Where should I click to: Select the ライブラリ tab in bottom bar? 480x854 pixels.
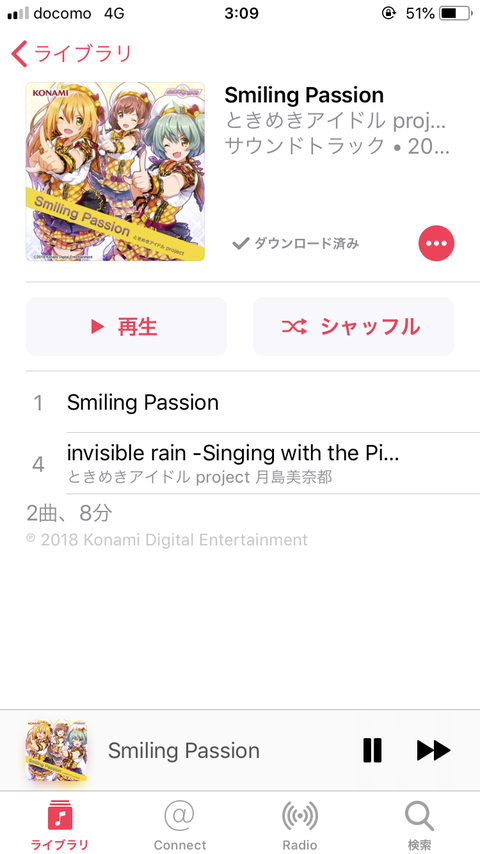click(60, 824)
